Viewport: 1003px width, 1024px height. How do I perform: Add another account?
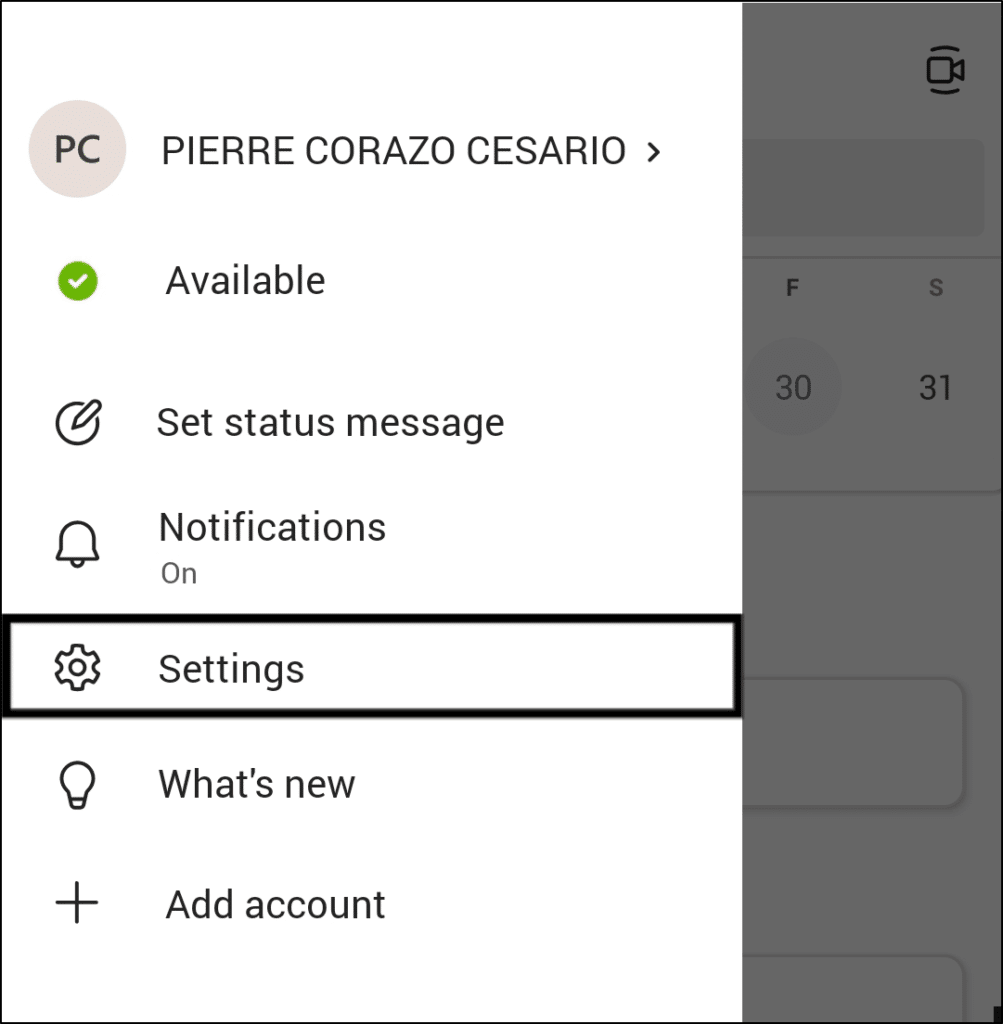[275, 904]
